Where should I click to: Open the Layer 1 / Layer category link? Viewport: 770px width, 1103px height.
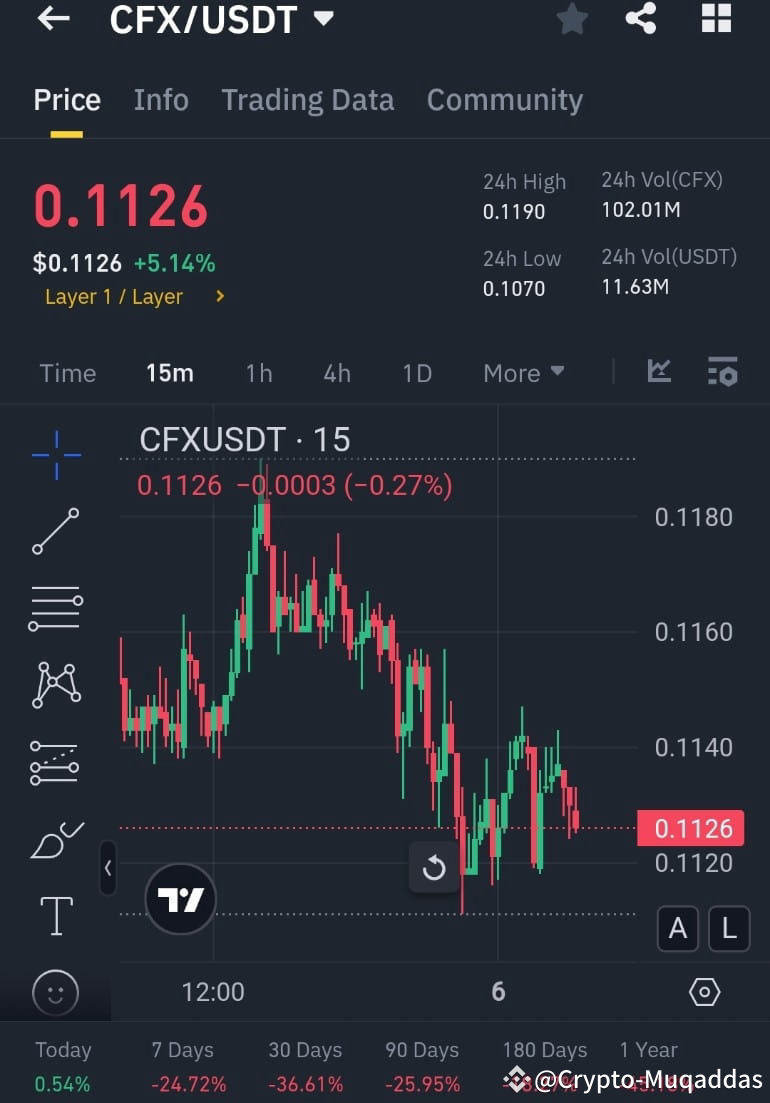[115, 296]
